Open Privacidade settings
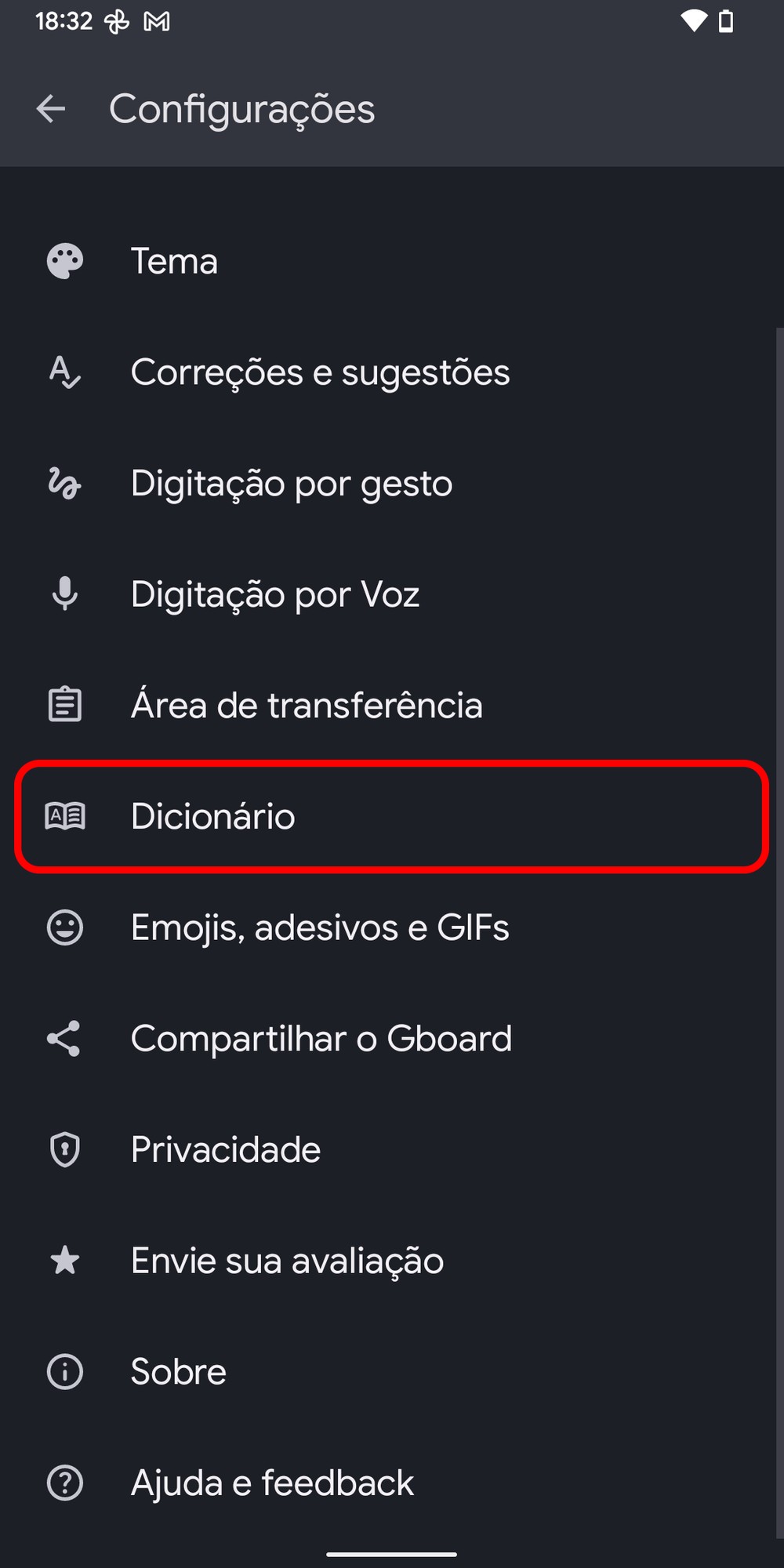784x1568 pixels. [226, 1150]
